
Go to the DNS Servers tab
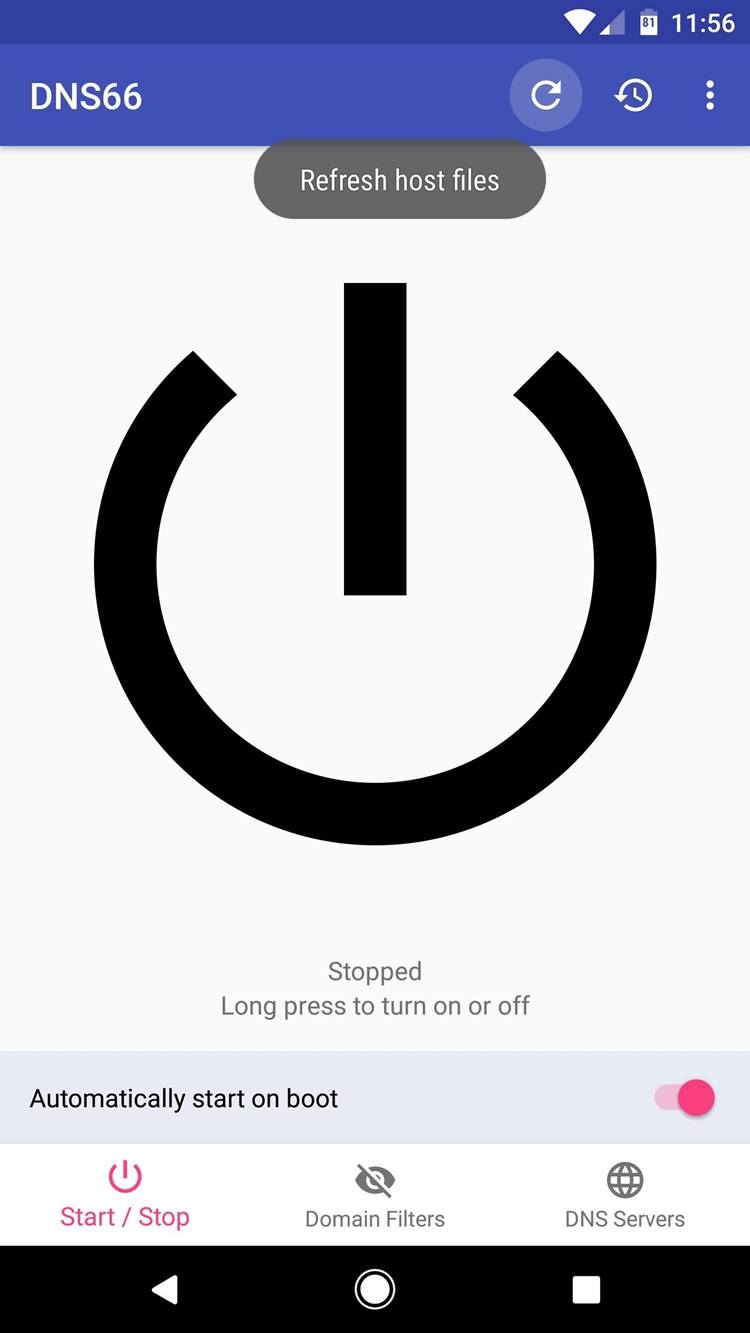coord(625,1195)
